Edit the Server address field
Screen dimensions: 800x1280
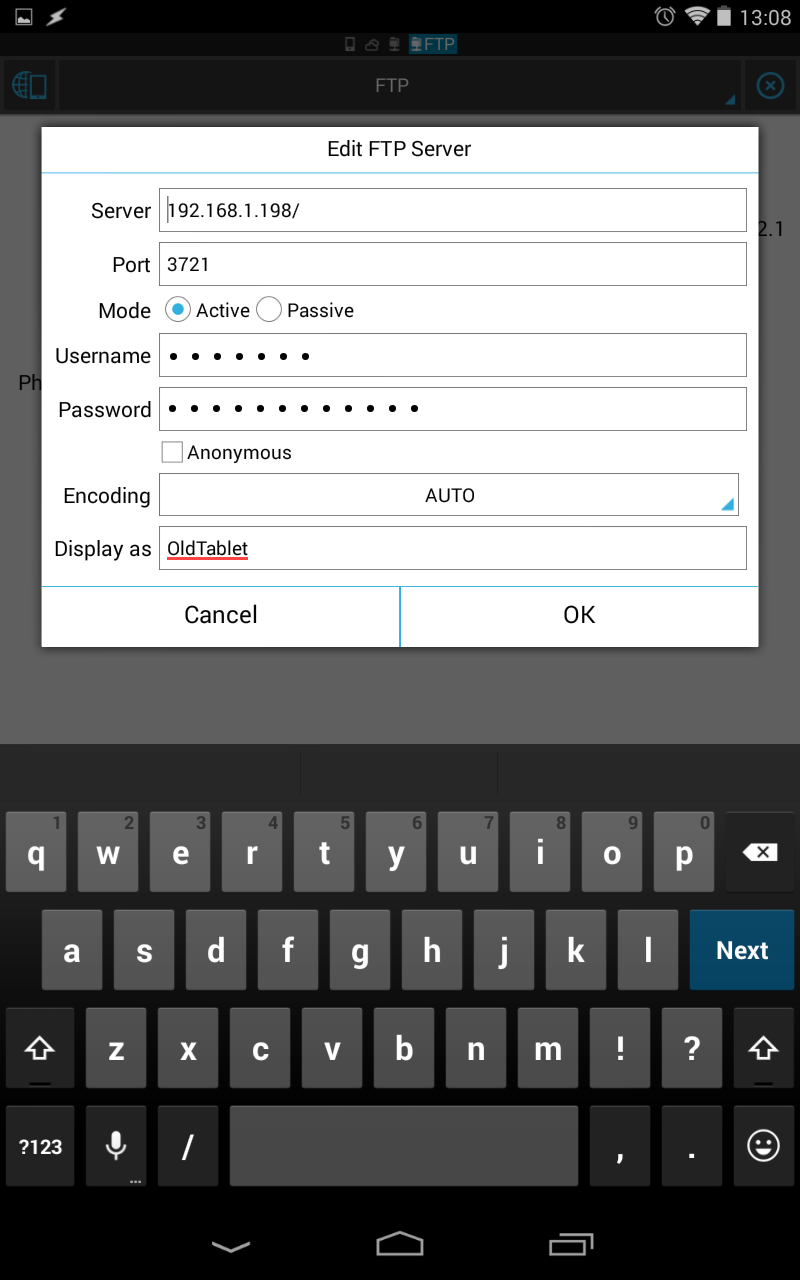[x=452, y=210]
